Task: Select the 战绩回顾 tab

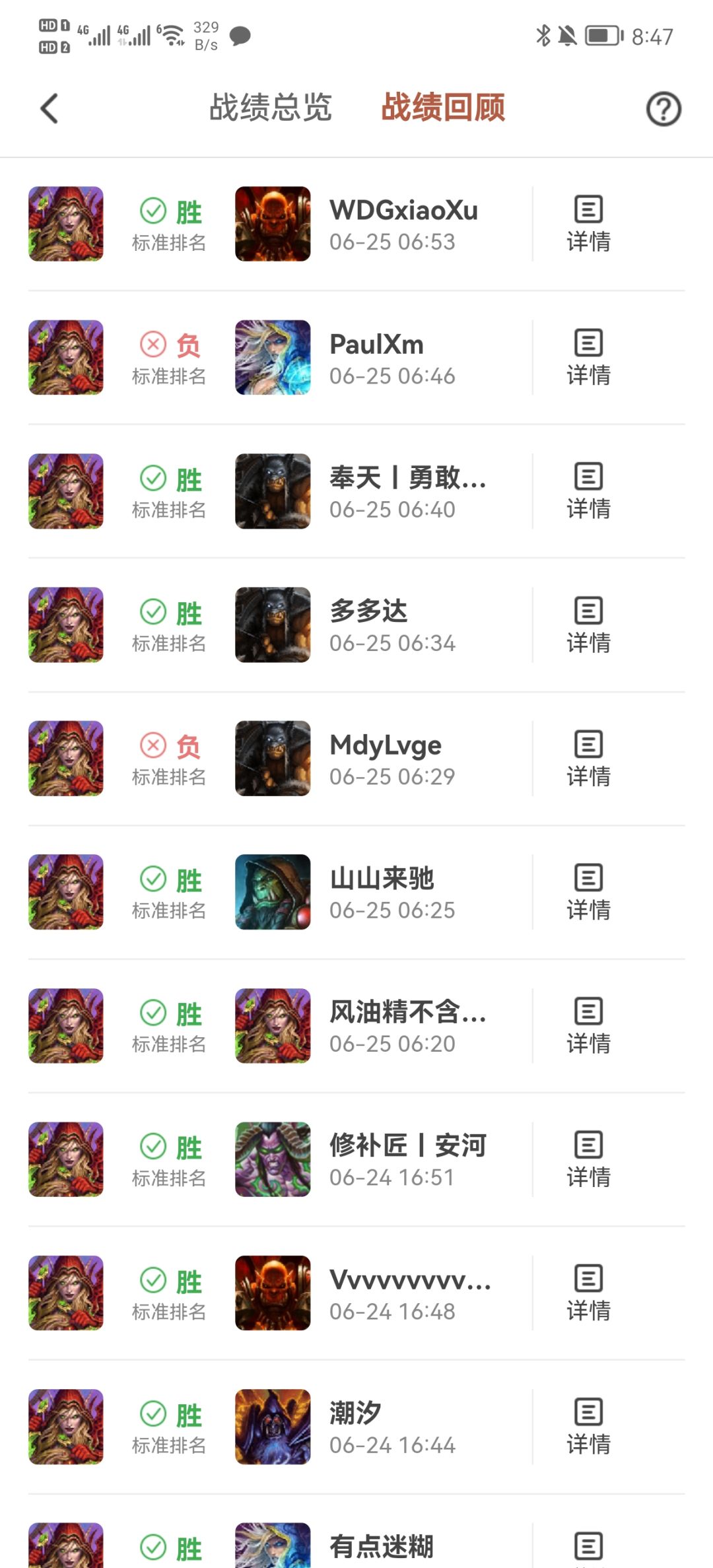Action: pyautogui.click(x=443, y=108)
